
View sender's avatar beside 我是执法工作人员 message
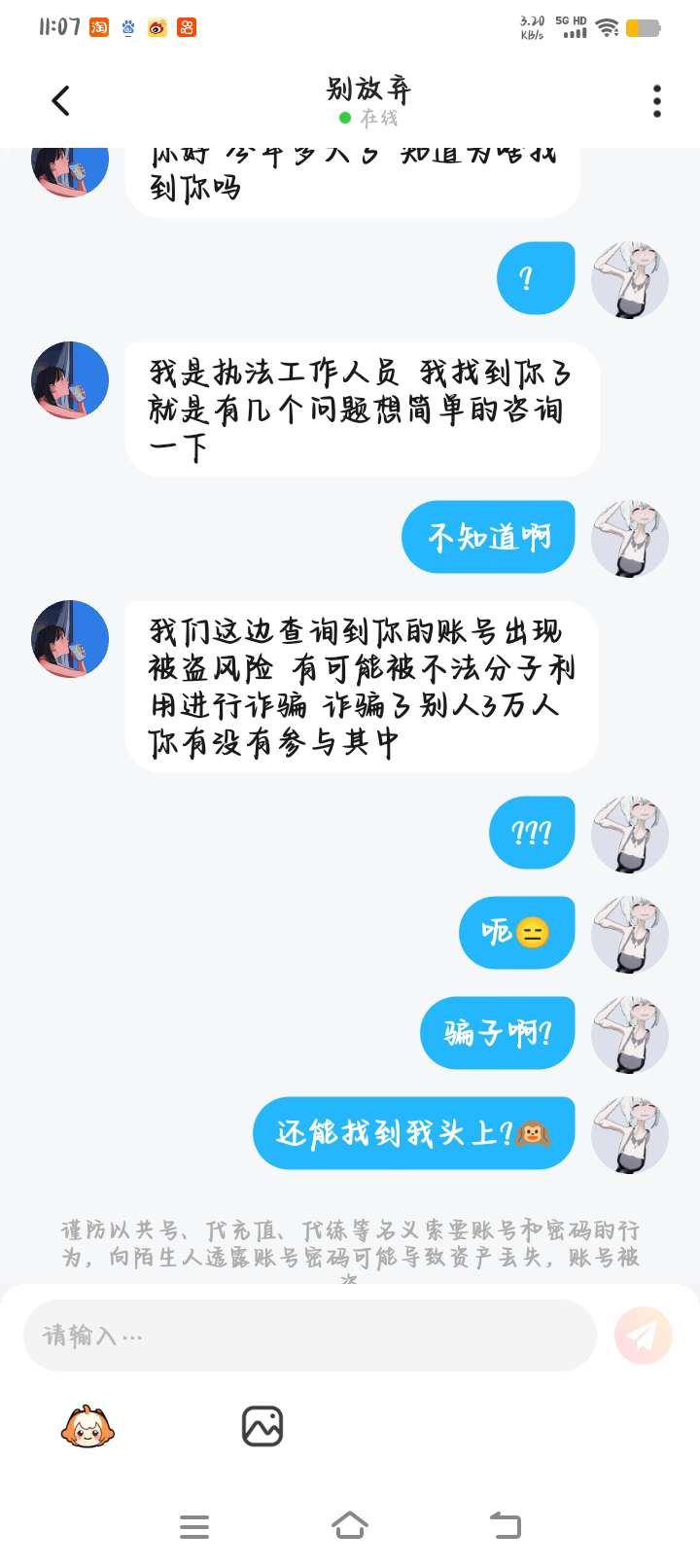(x=70, y=380)
